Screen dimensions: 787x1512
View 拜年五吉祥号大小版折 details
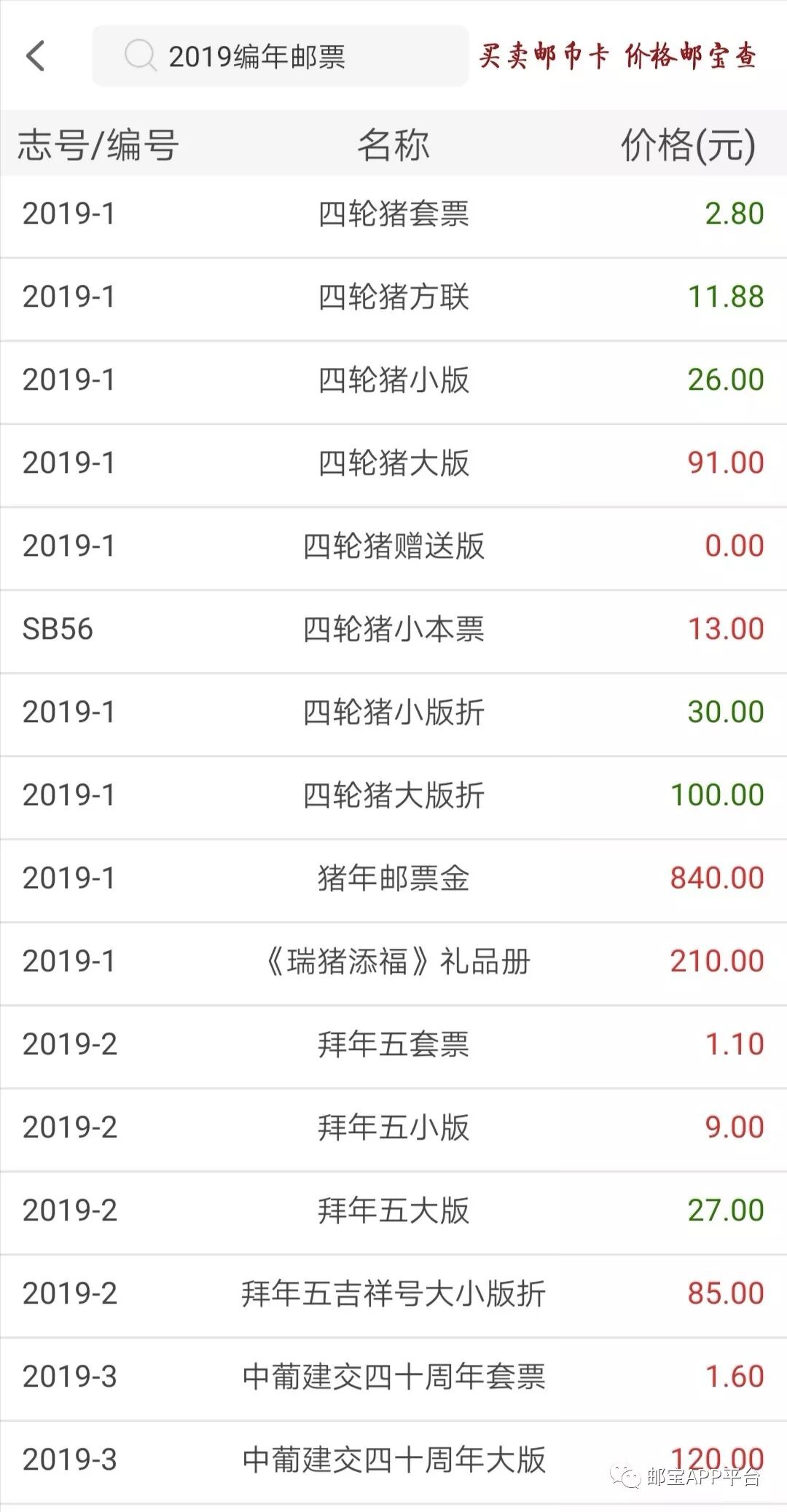(393, 1294)
